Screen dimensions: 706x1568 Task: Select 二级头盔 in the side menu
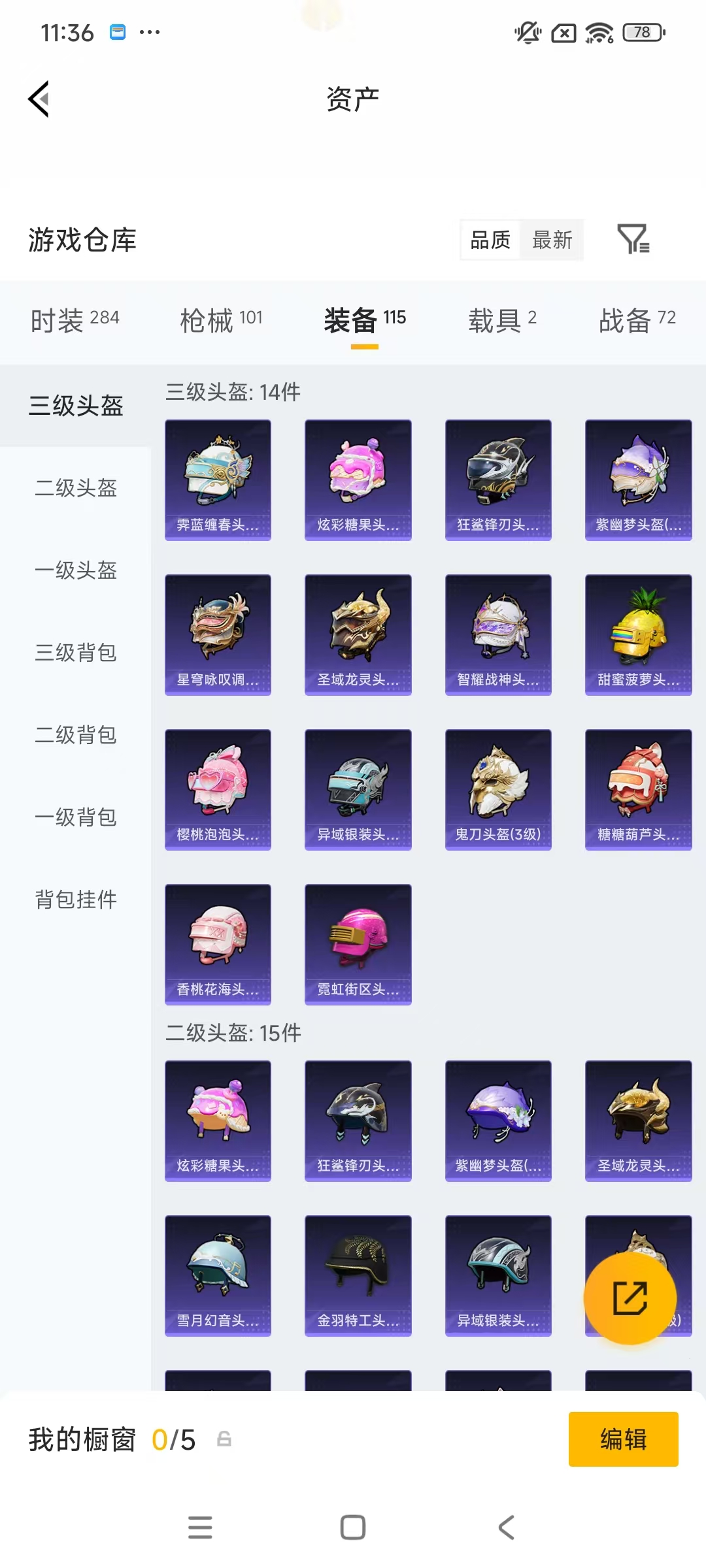pos(76,488)
